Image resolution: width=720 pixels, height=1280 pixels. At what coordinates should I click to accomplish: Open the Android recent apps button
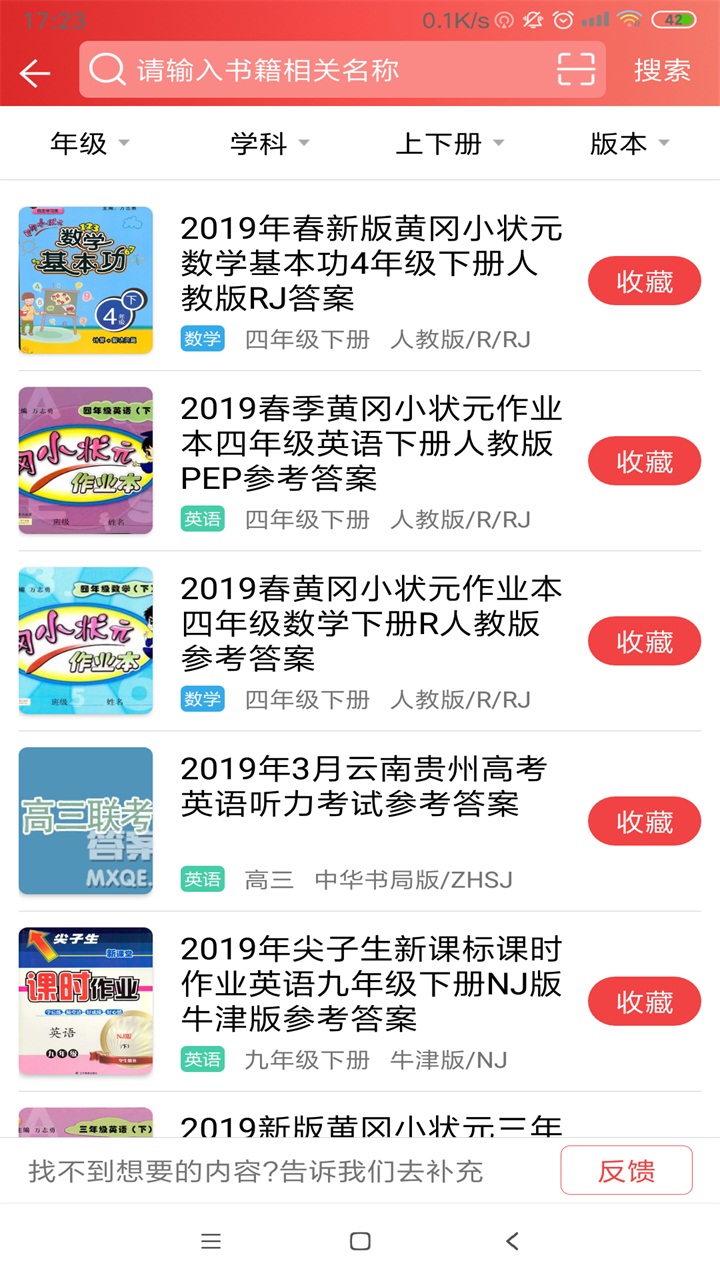tap(210, 1240)
